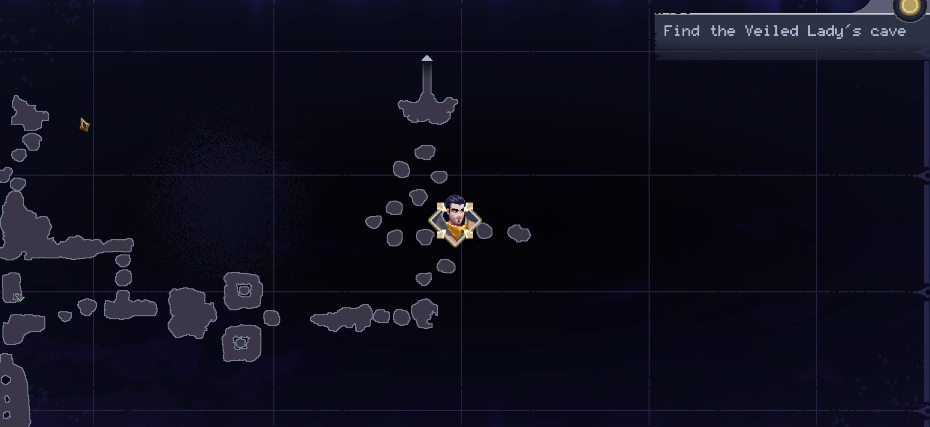
Task: Tap the player portrait marker on the map
Action: pos(456,220)
